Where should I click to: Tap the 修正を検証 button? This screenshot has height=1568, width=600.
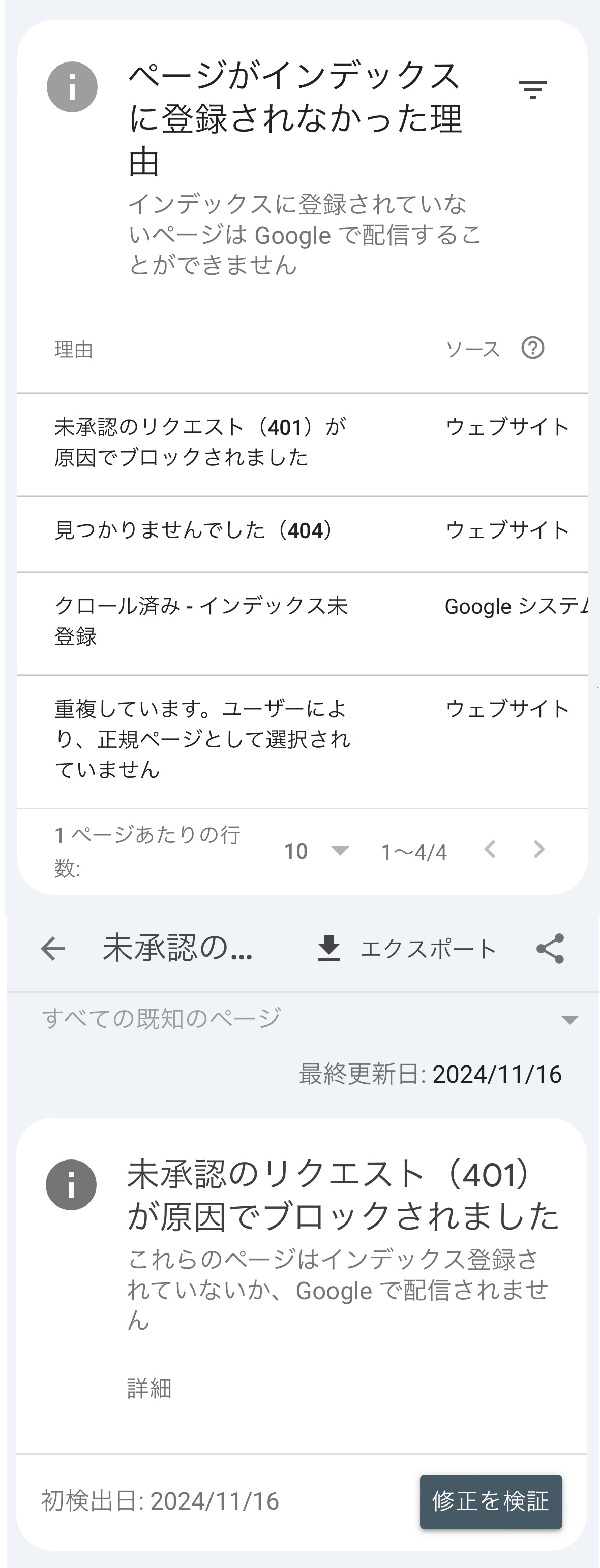490,1501
